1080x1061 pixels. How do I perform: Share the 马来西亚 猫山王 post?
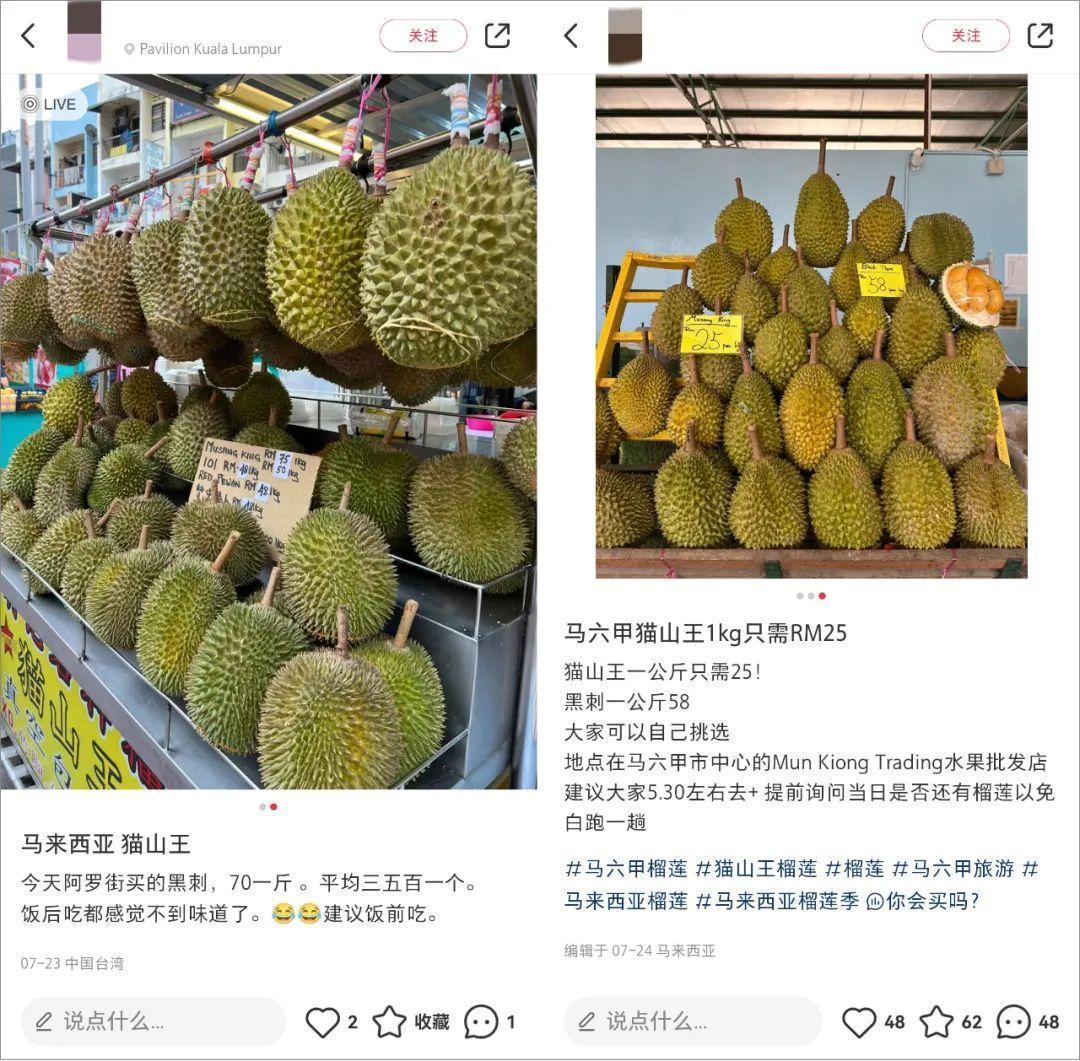(497, 36)
